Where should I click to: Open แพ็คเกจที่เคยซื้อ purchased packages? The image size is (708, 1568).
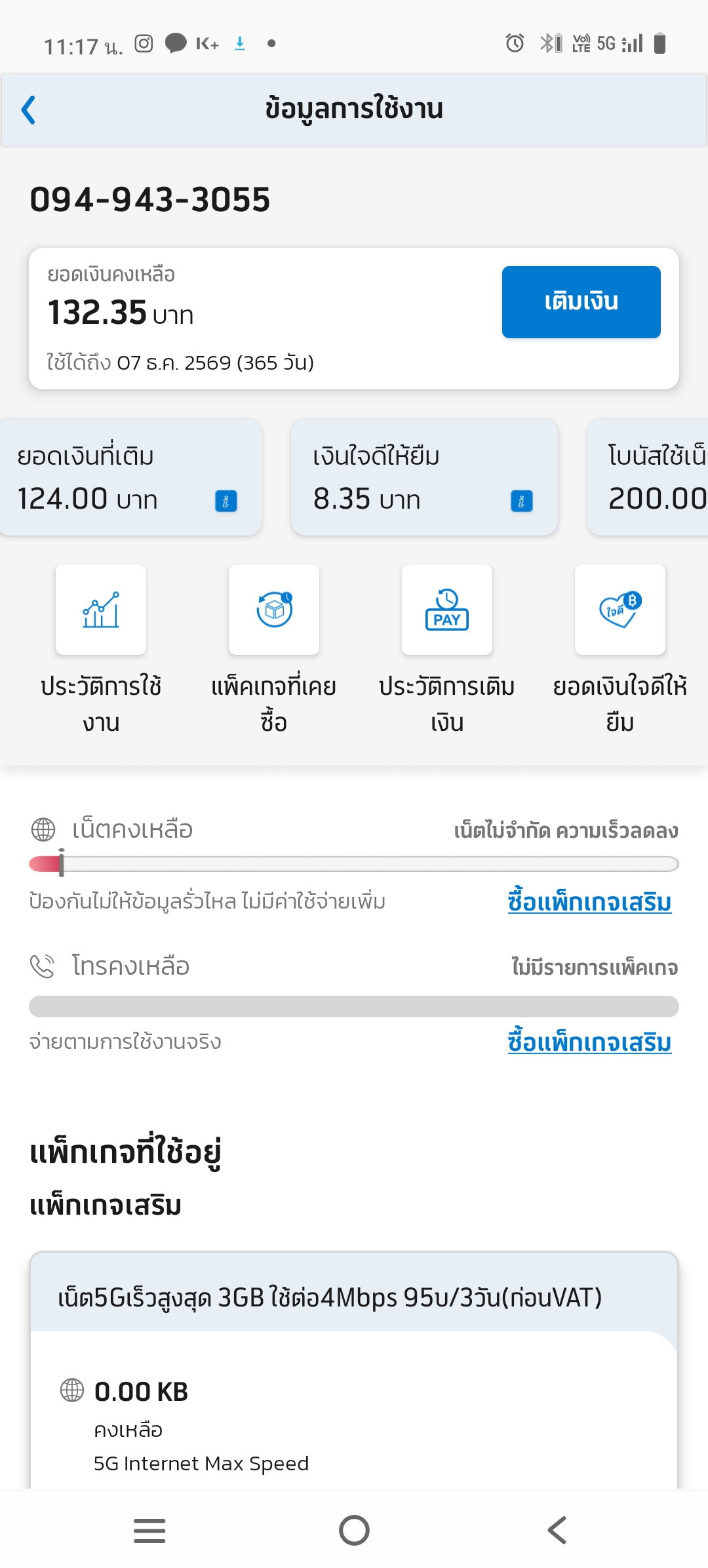[274, 610]
